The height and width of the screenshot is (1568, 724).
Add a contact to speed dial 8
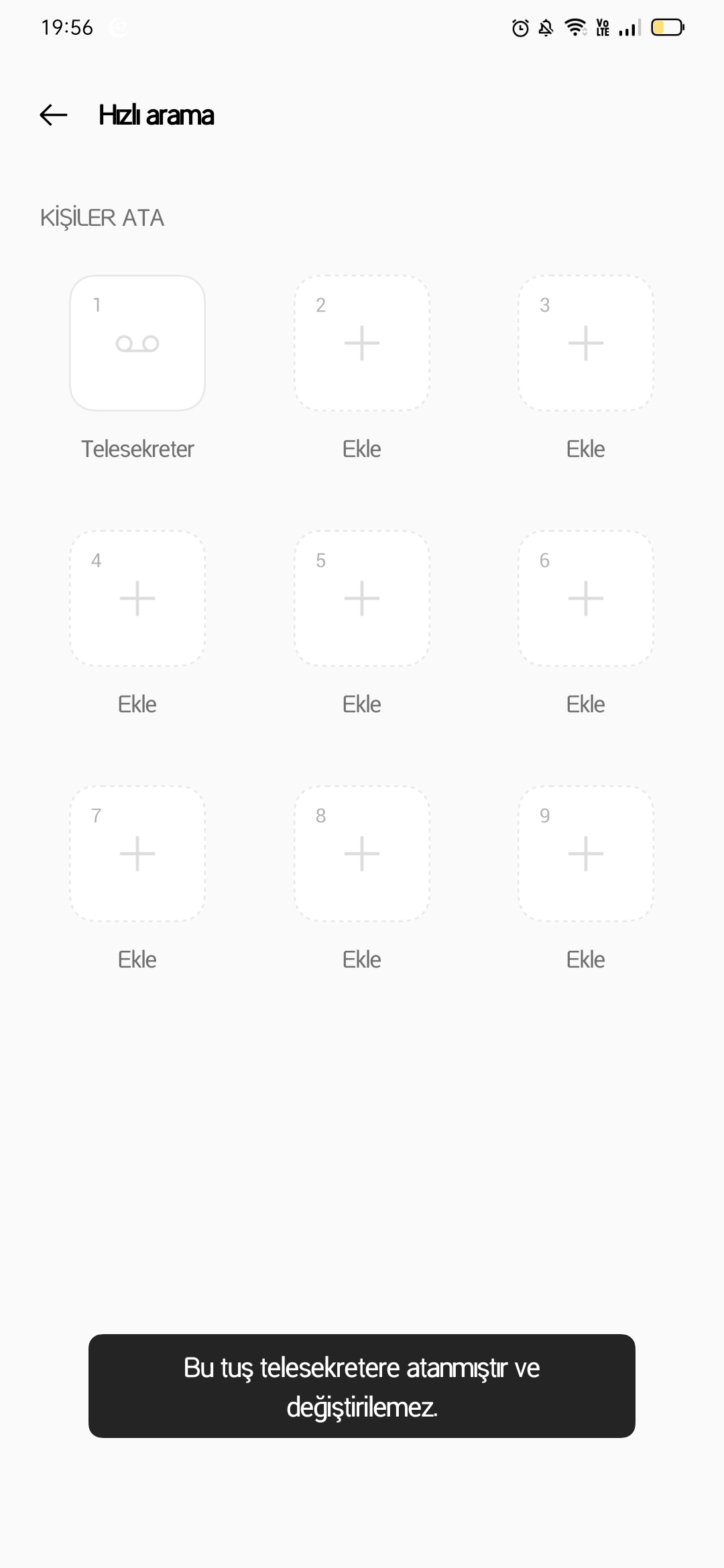(362, 854)
